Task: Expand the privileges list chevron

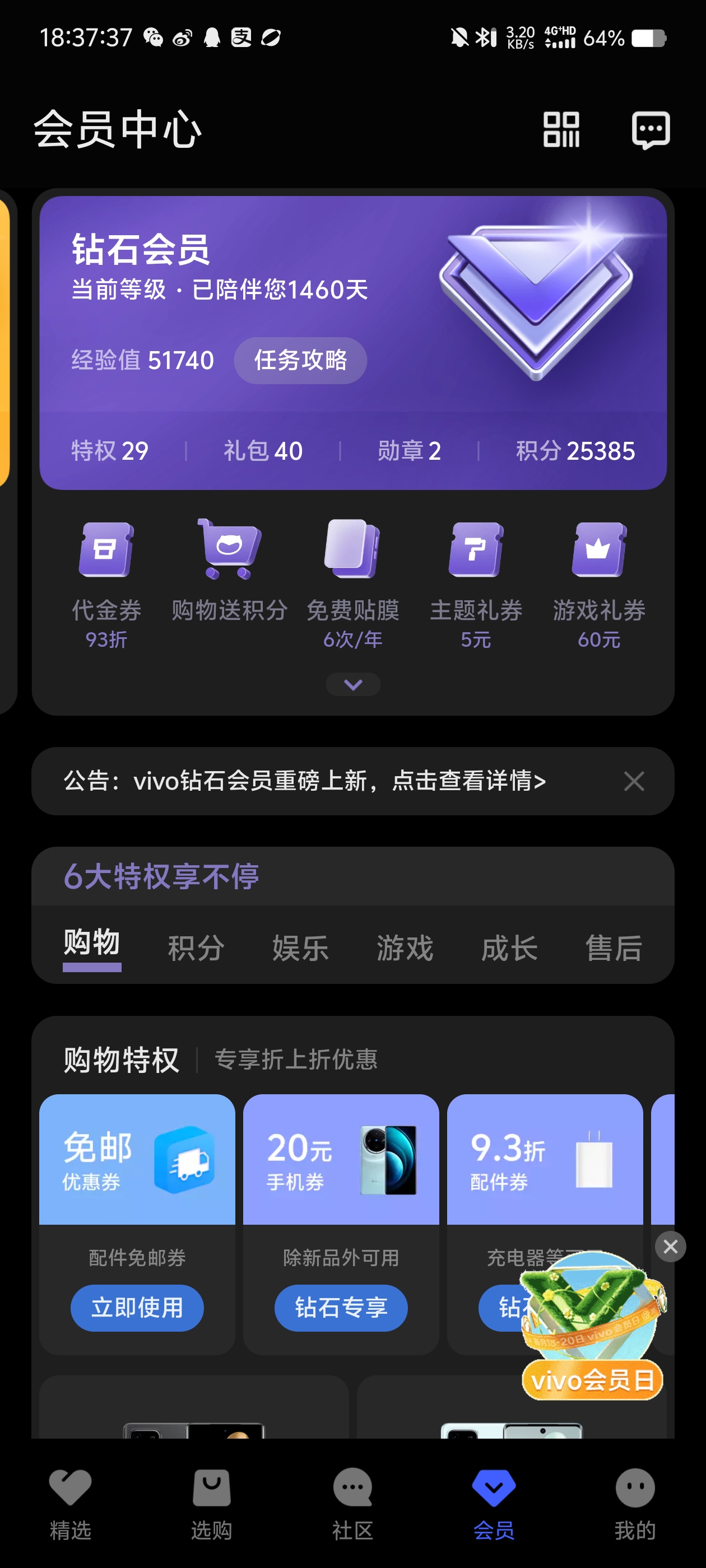Action: coord(352,685)
